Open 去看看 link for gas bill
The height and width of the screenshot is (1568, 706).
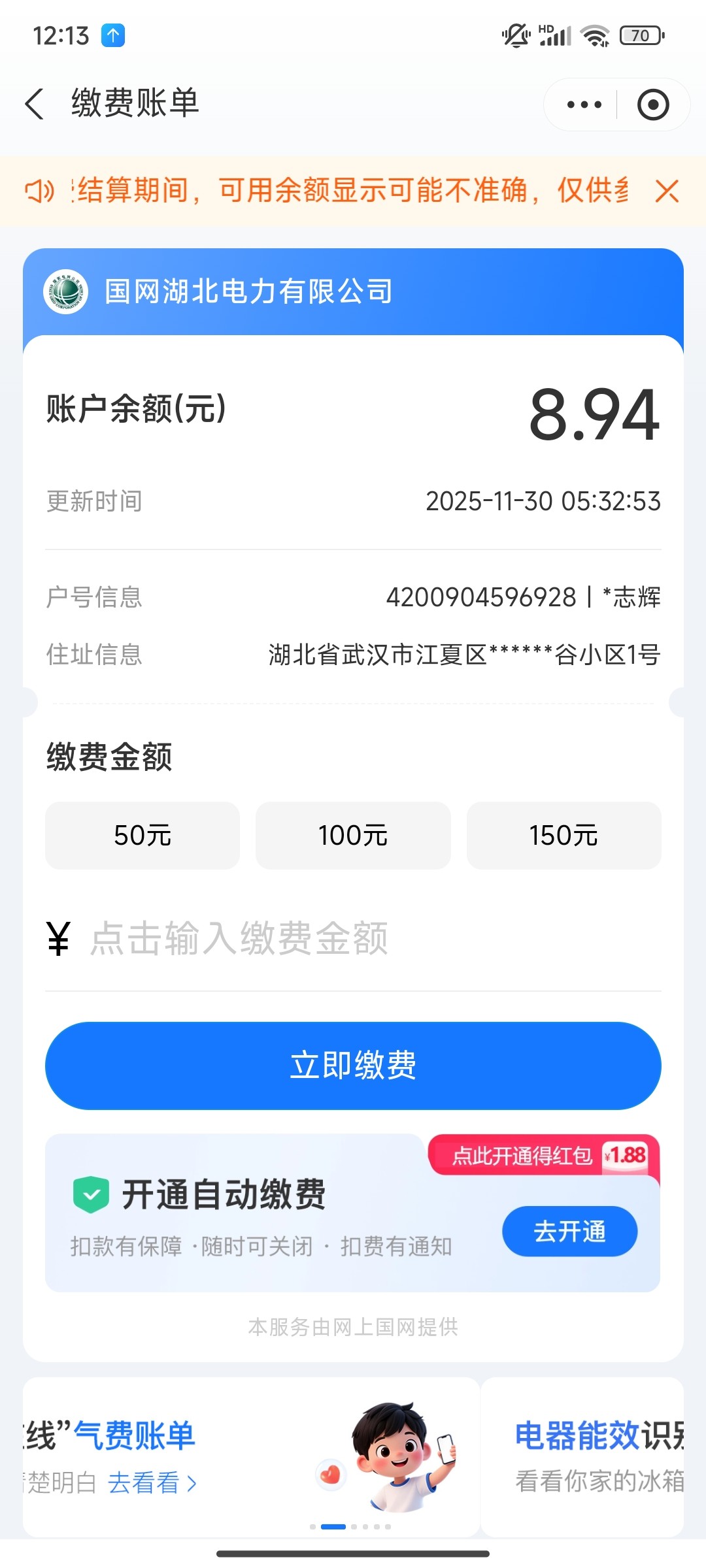[x=152, y=1484]
